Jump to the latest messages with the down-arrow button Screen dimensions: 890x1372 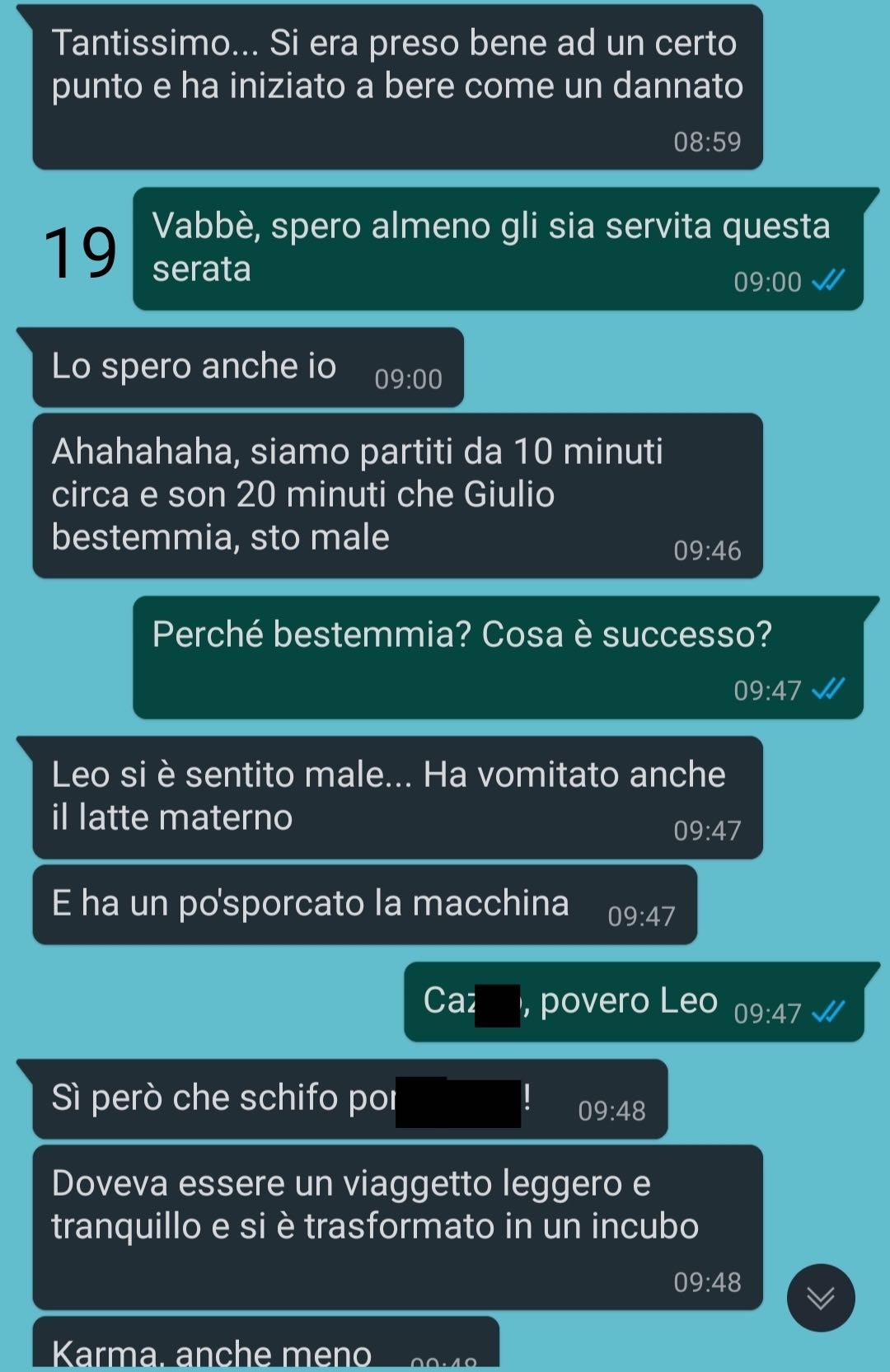tap(820, 1298)
